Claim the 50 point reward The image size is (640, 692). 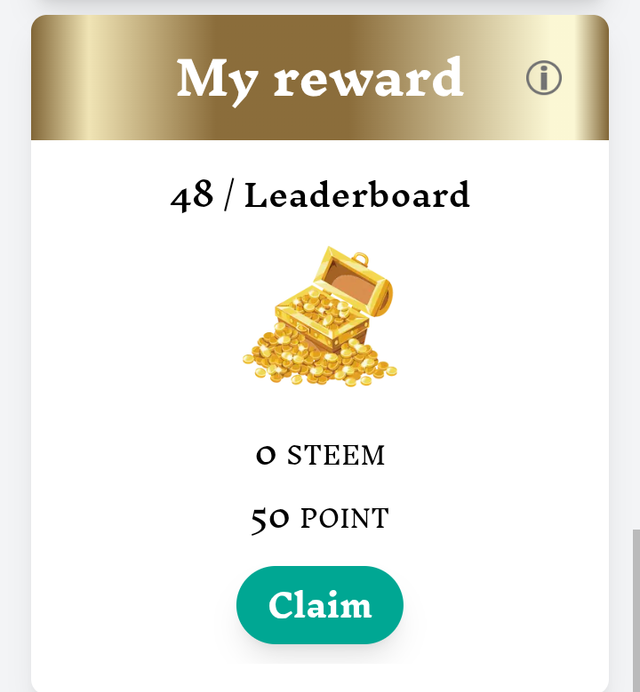[x=320, y=605]
